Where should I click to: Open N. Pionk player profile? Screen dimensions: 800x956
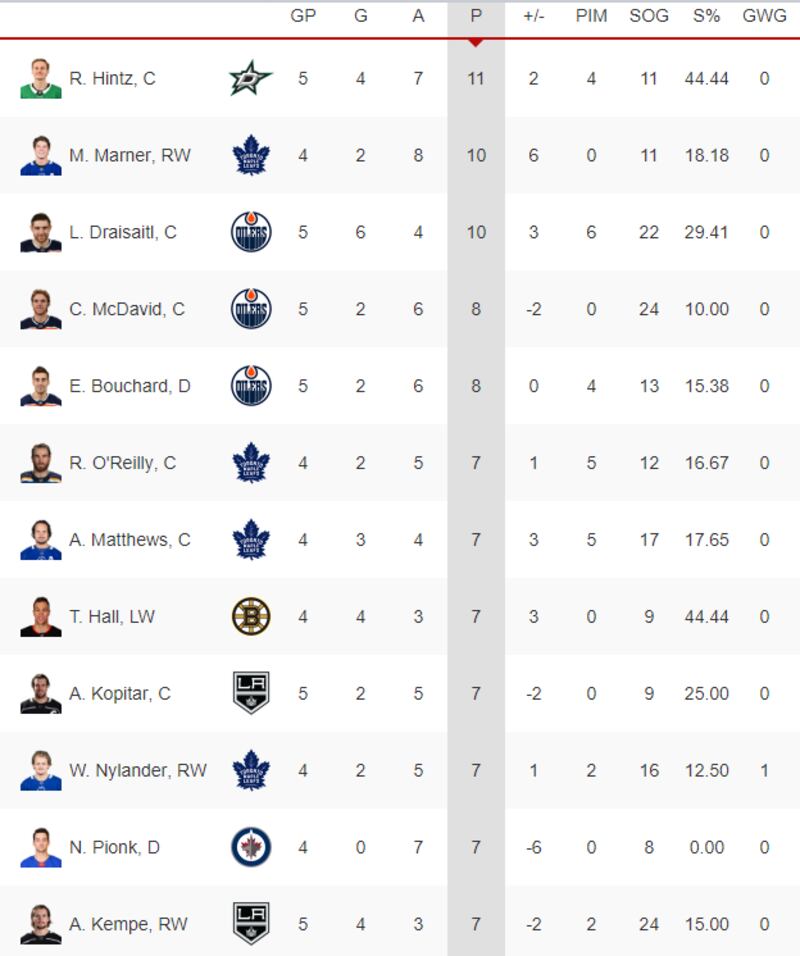click(114, 849)
